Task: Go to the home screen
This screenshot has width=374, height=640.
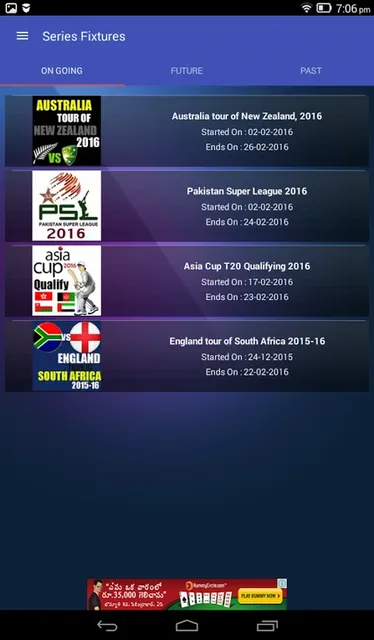Action: point(187,625)
